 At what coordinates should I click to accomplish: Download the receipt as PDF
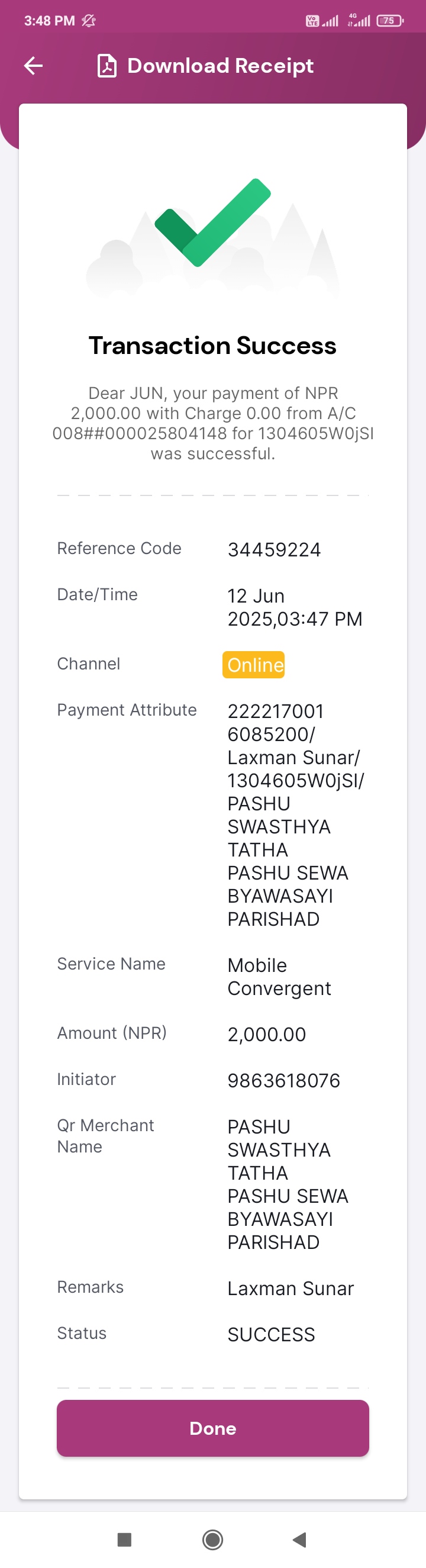[205, 66]
